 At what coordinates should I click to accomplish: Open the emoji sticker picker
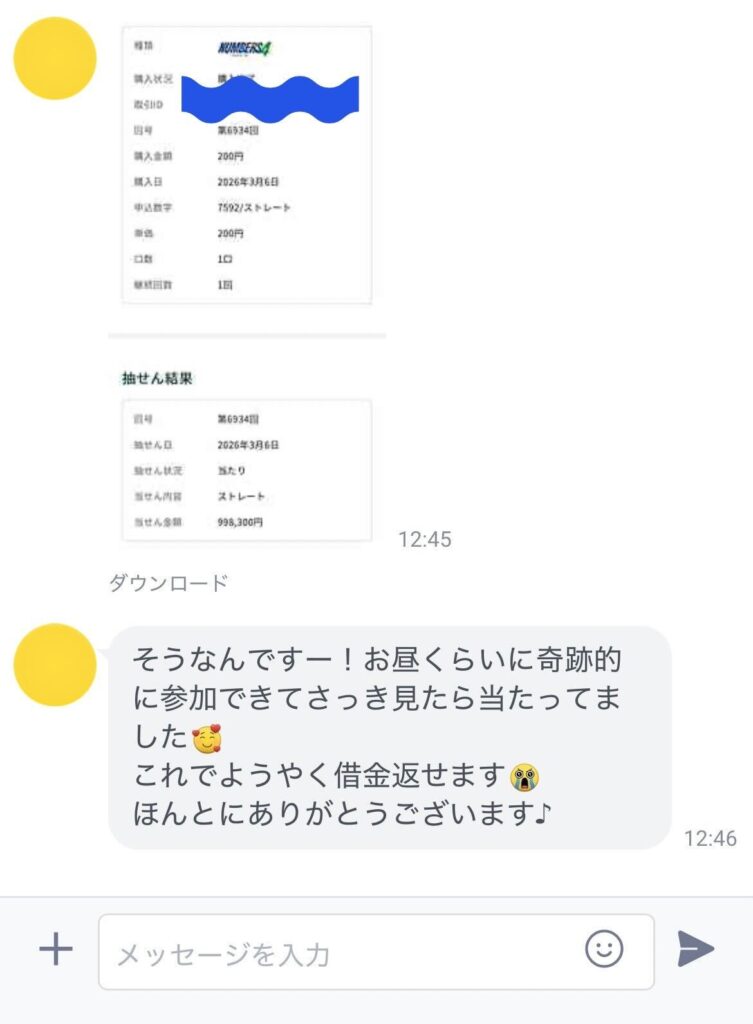(604, 949)
